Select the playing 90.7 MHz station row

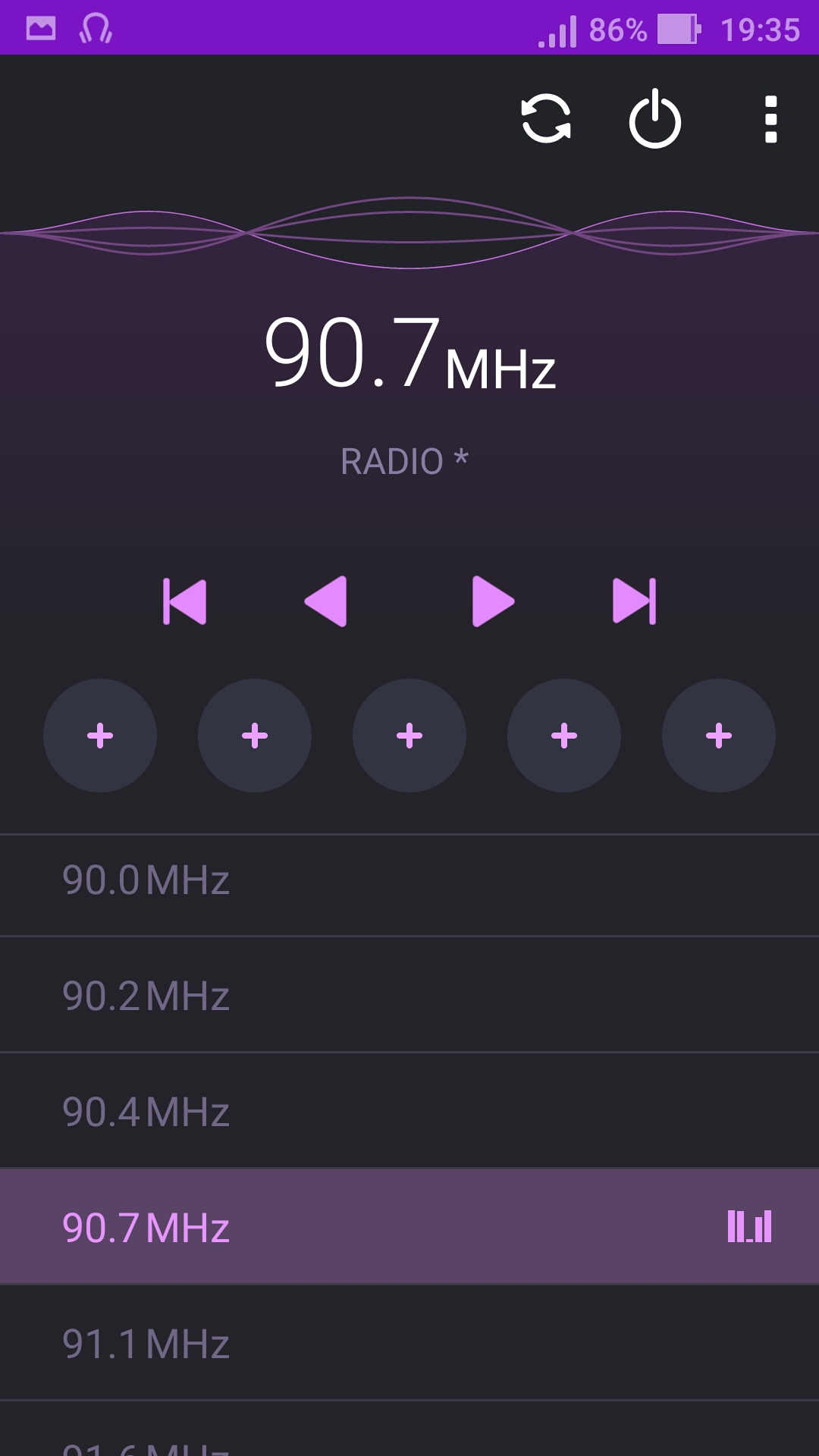[409, 1227]
